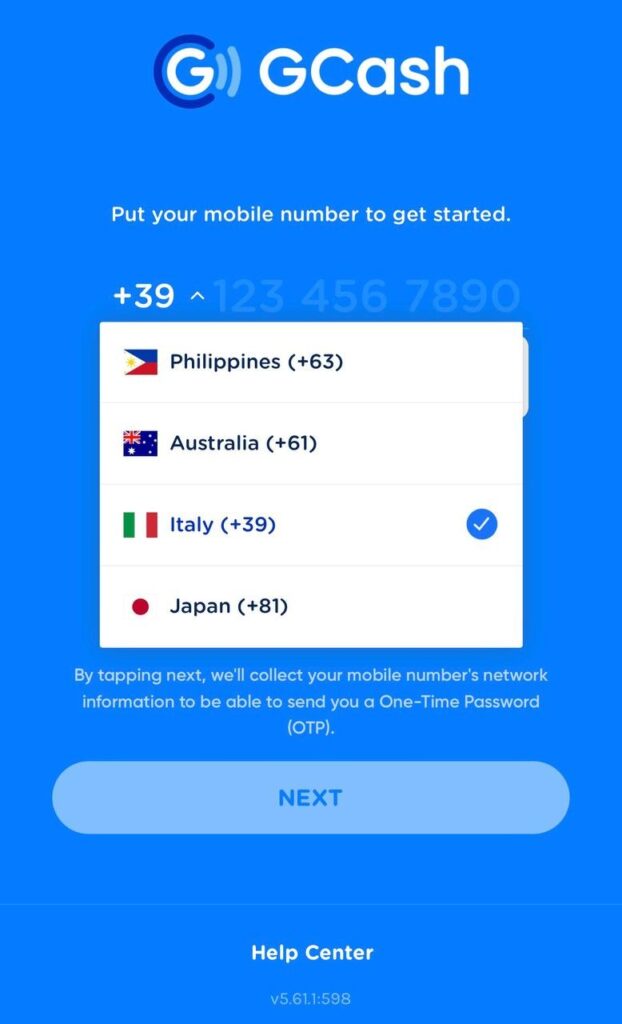Open the Help Center
This screenshot has height=1024, width=622.
pos(312,952)
